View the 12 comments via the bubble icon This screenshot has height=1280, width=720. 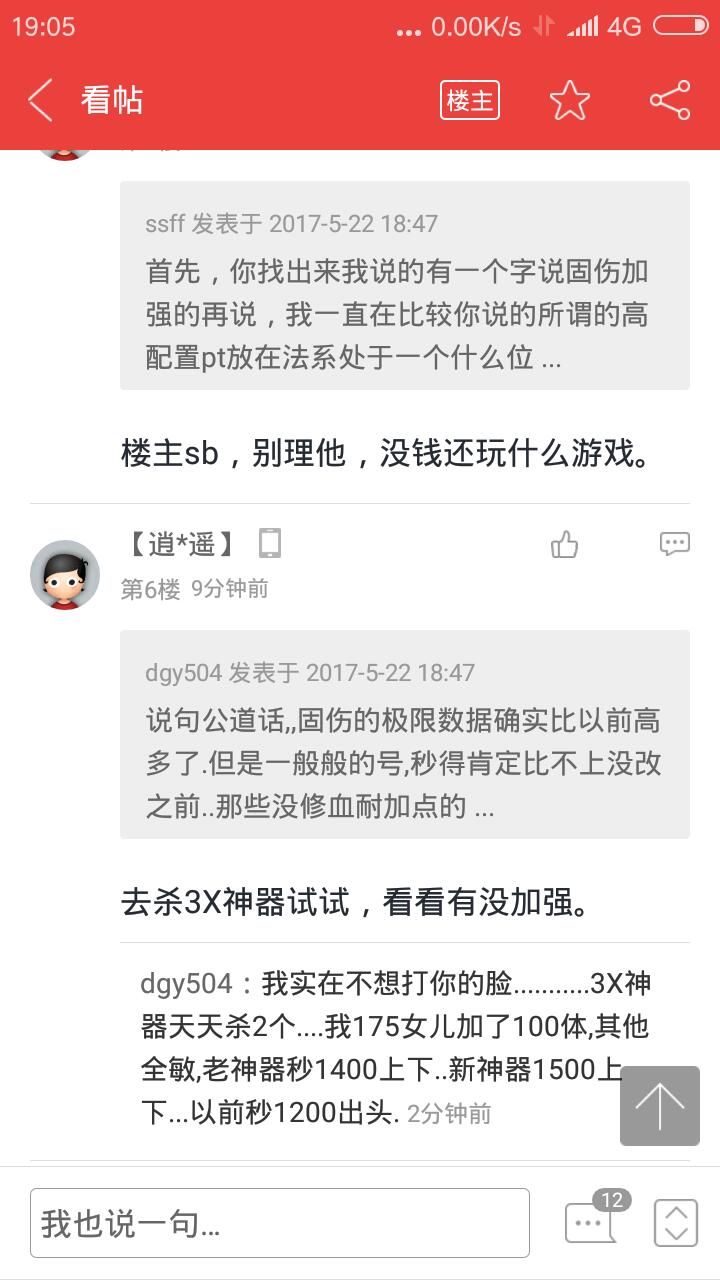click(592, 1220)
